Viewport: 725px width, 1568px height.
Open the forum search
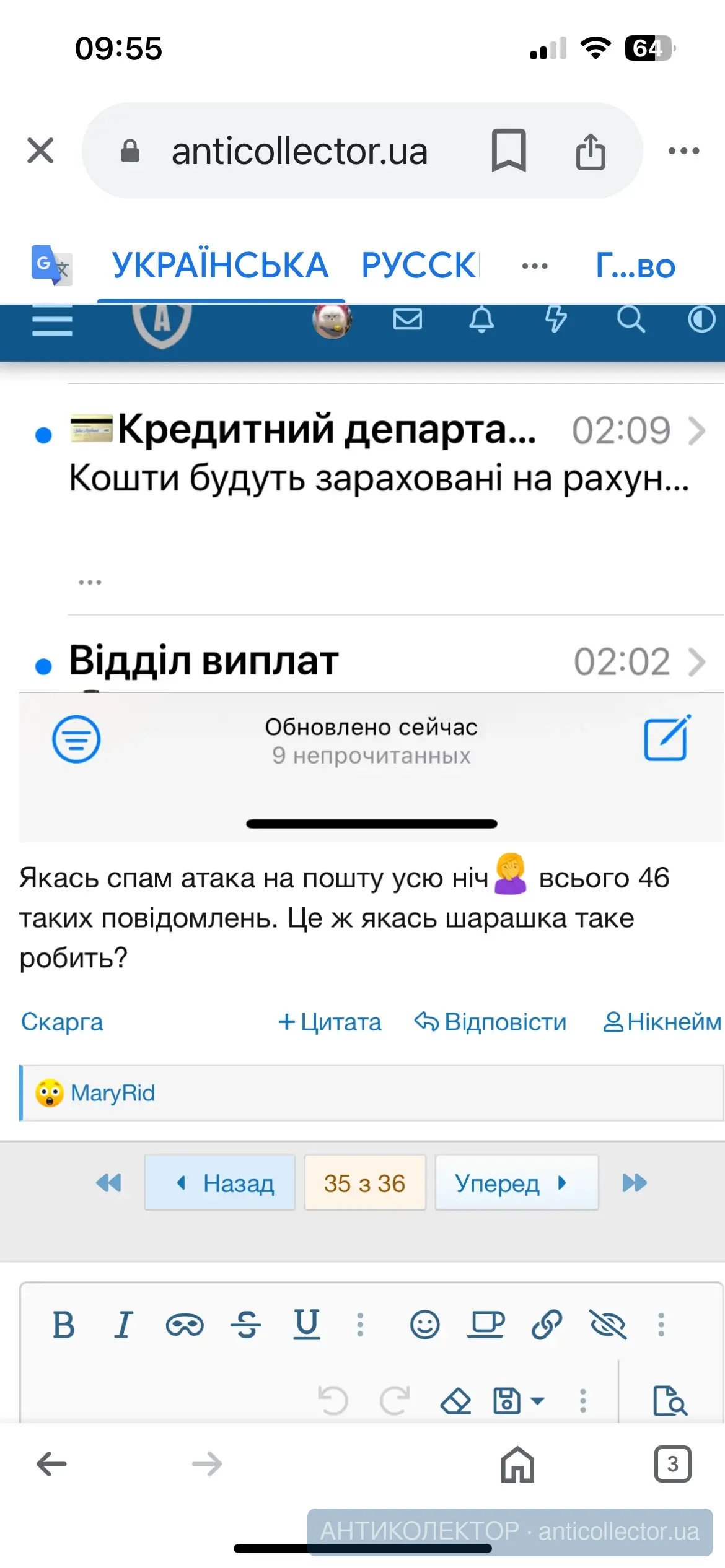[x=630, y=320]
